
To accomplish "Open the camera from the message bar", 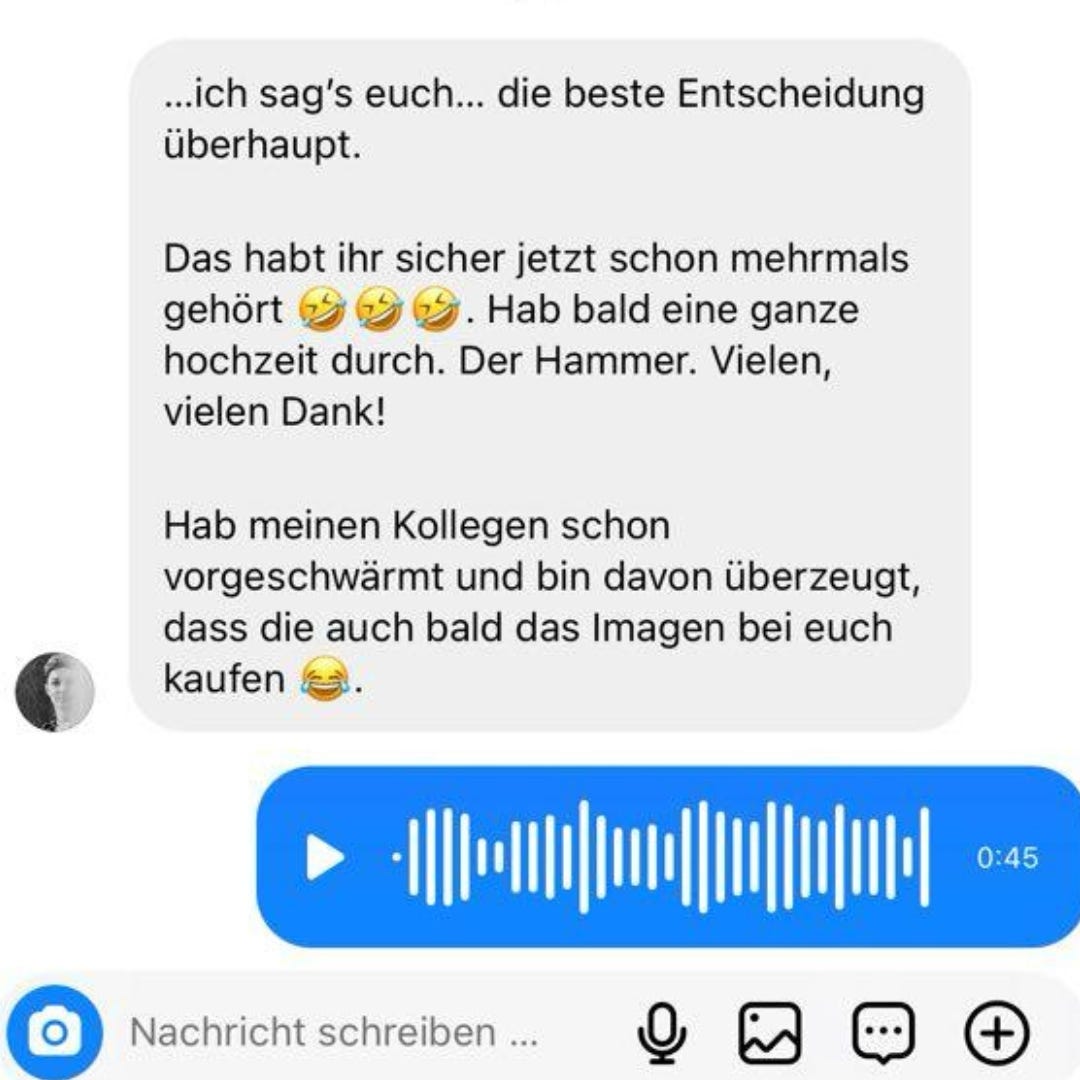I will [55, 1032].
